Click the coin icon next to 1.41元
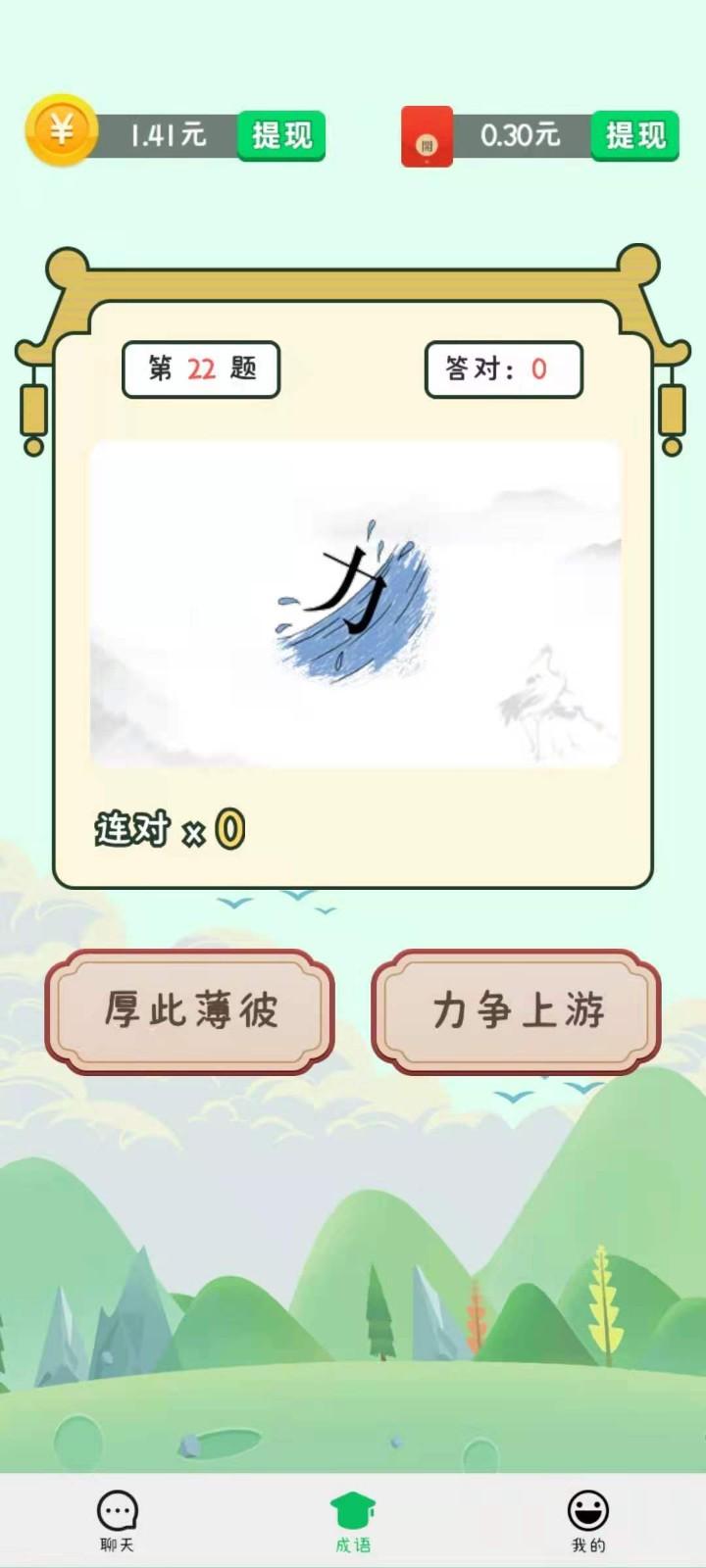The height and width of the screenshot is (1568, 706). 62,133
